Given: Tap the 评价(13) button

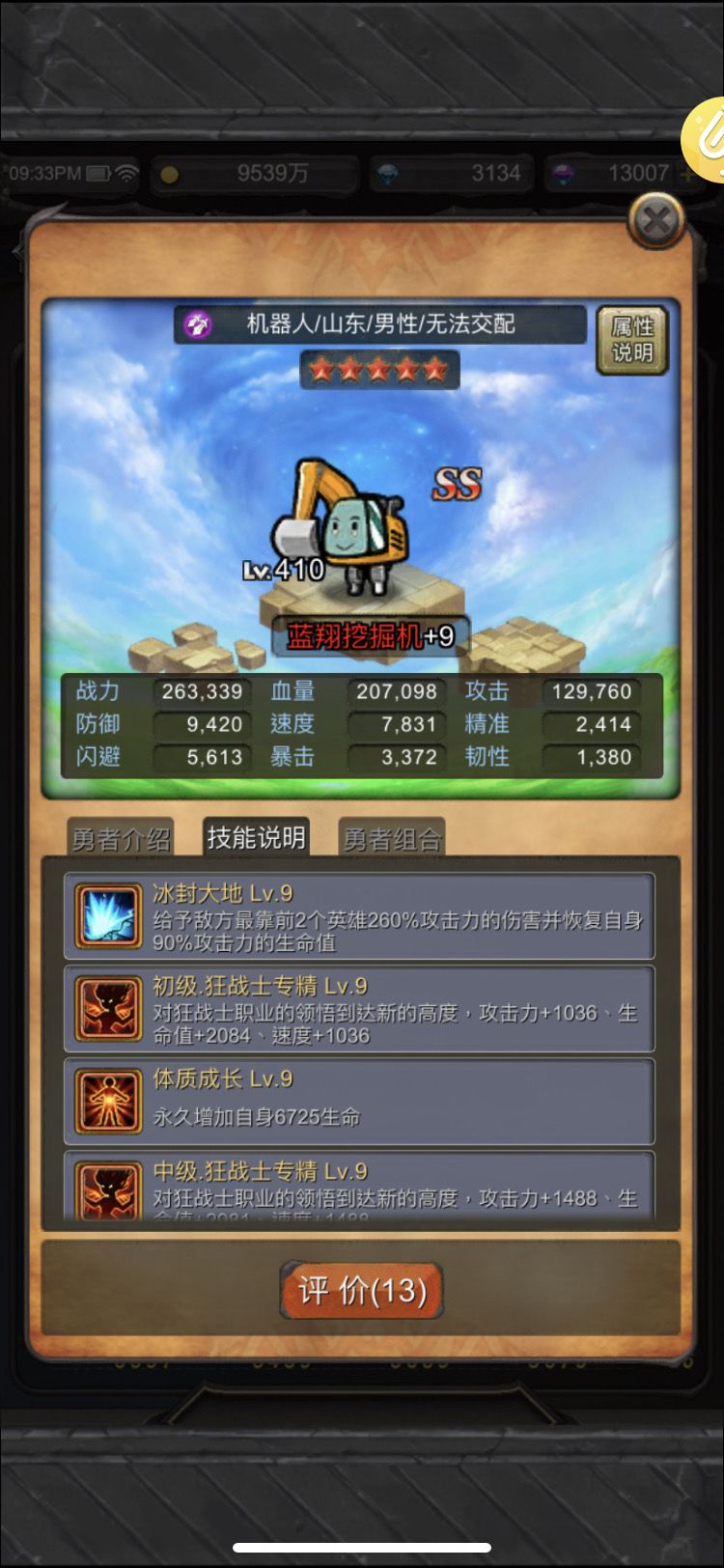Looking at the screenshot, I should tap(360, 1289).
